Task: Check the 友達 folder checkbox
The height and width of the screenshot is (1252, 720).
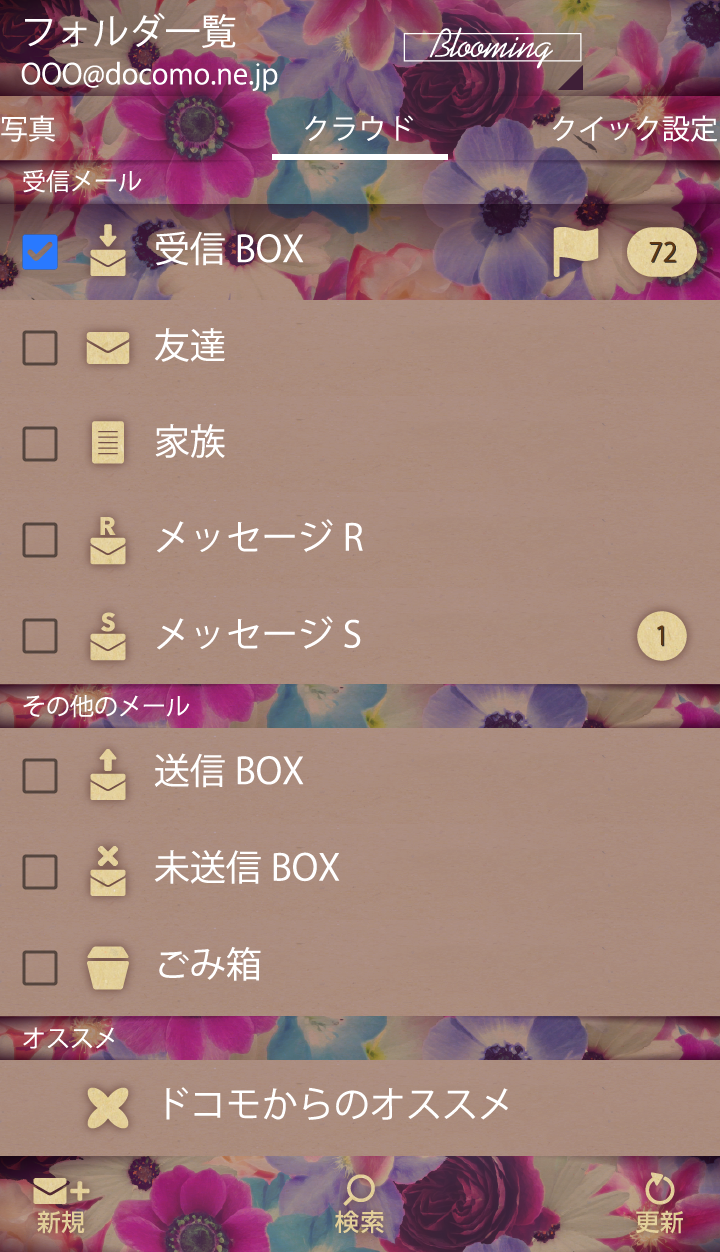Action: 40,348
